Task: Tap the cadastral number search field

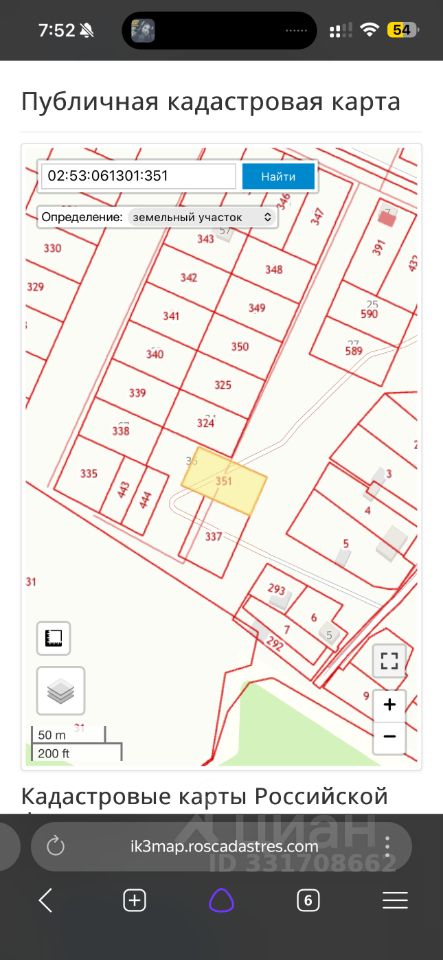Action: (138, 176)
